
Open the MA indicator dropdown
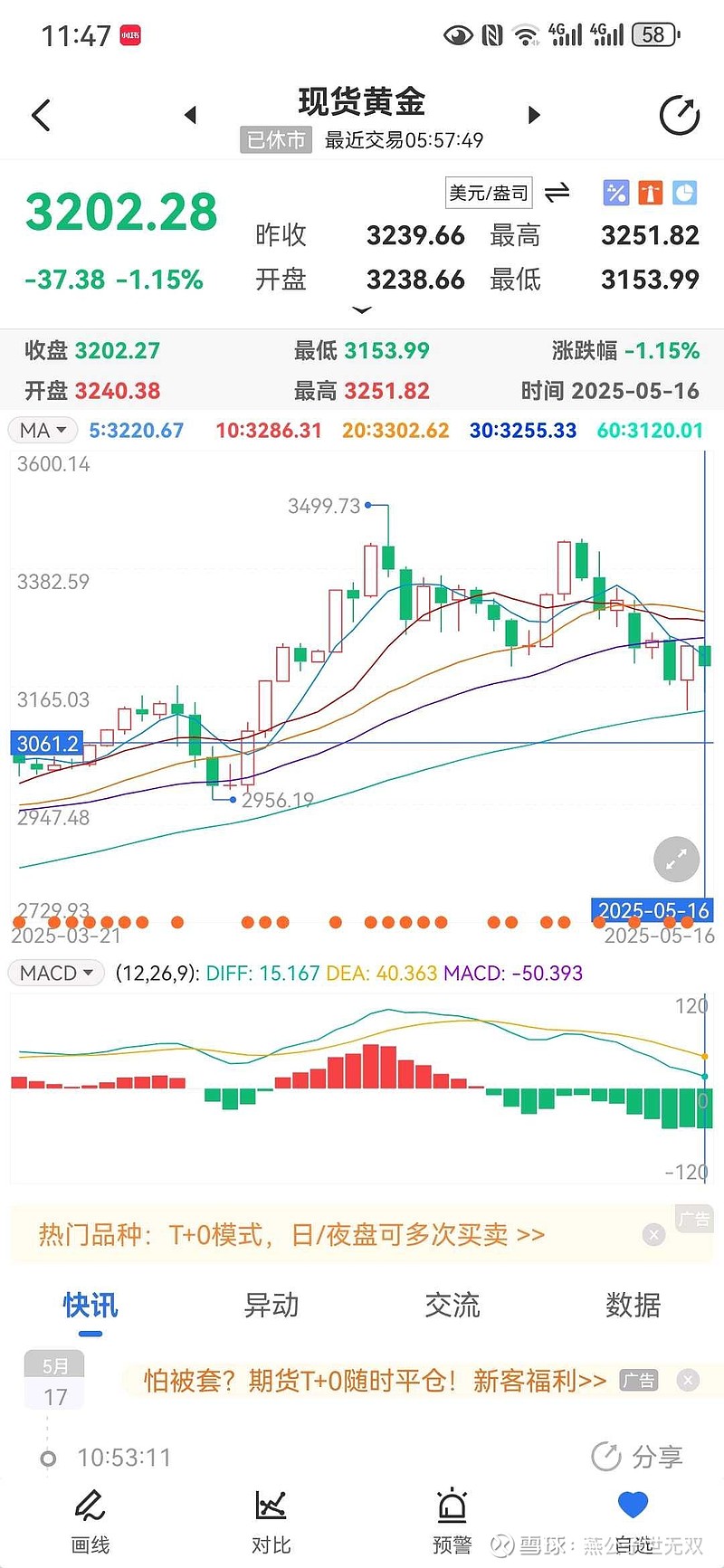click(42, 430)
